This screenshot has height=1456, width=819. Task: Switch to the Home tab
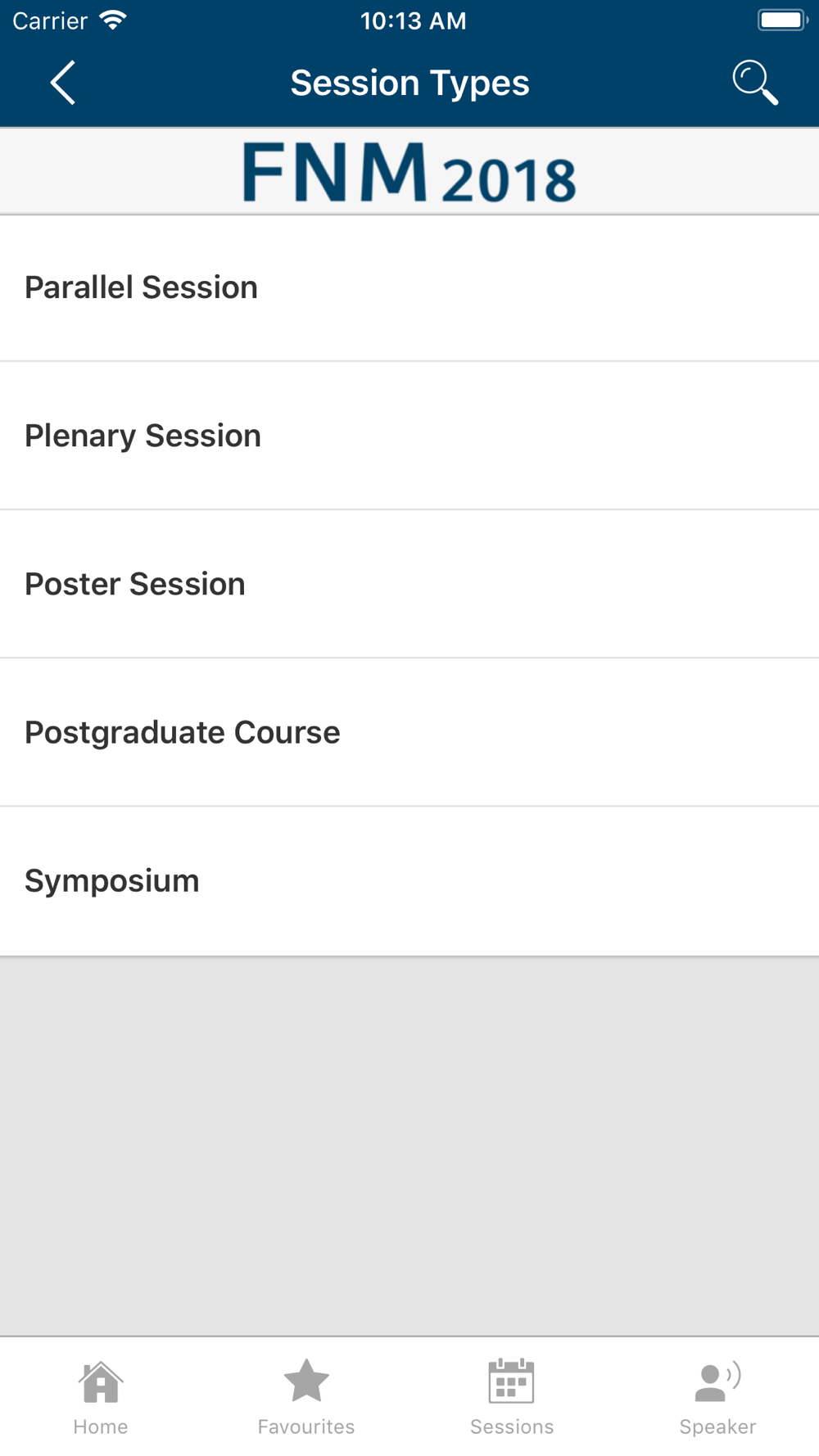coord(101,1397)
